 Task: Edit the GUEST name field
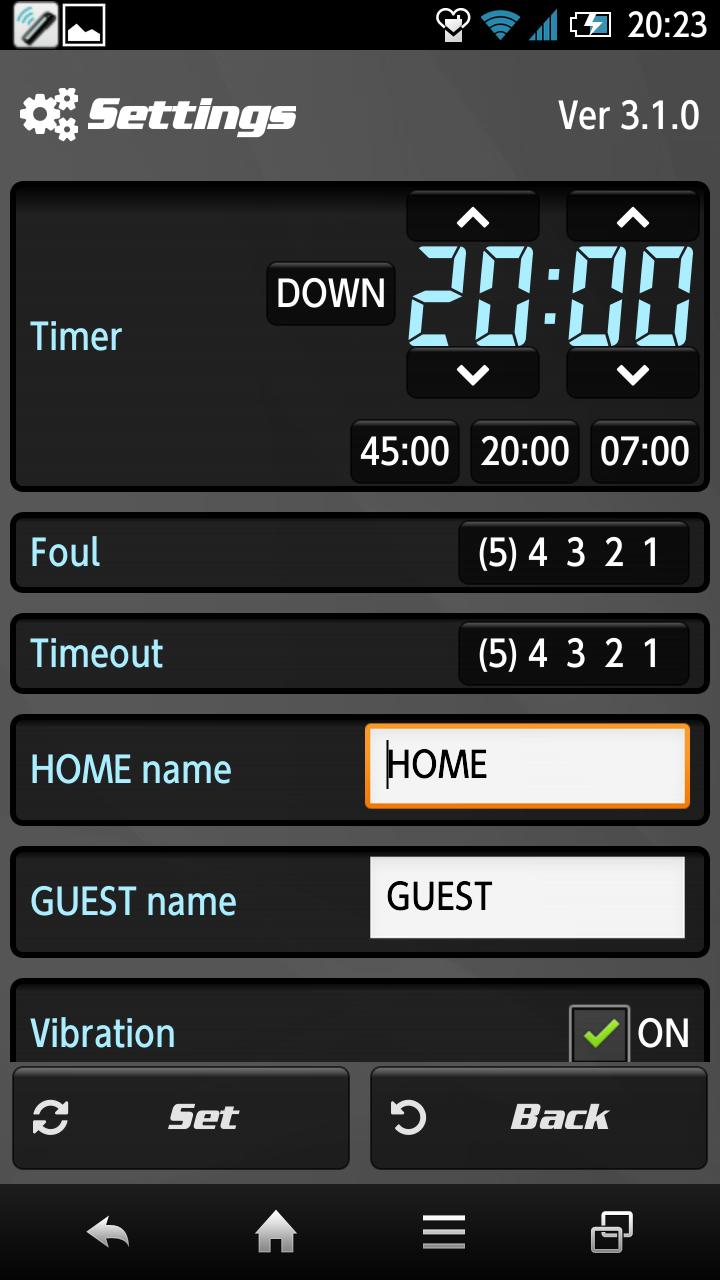[527, 897]
